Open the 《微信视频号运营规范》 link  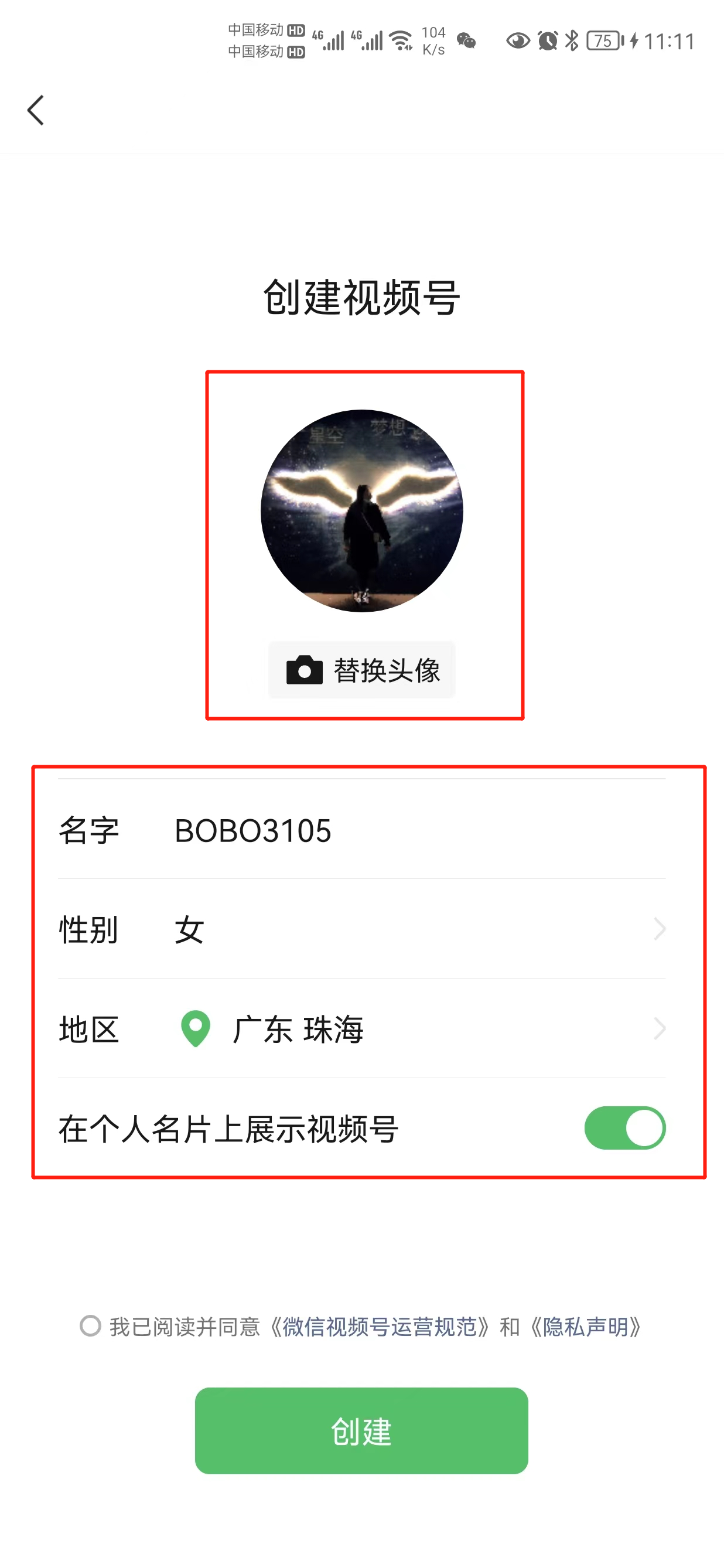coord(379,1327)
